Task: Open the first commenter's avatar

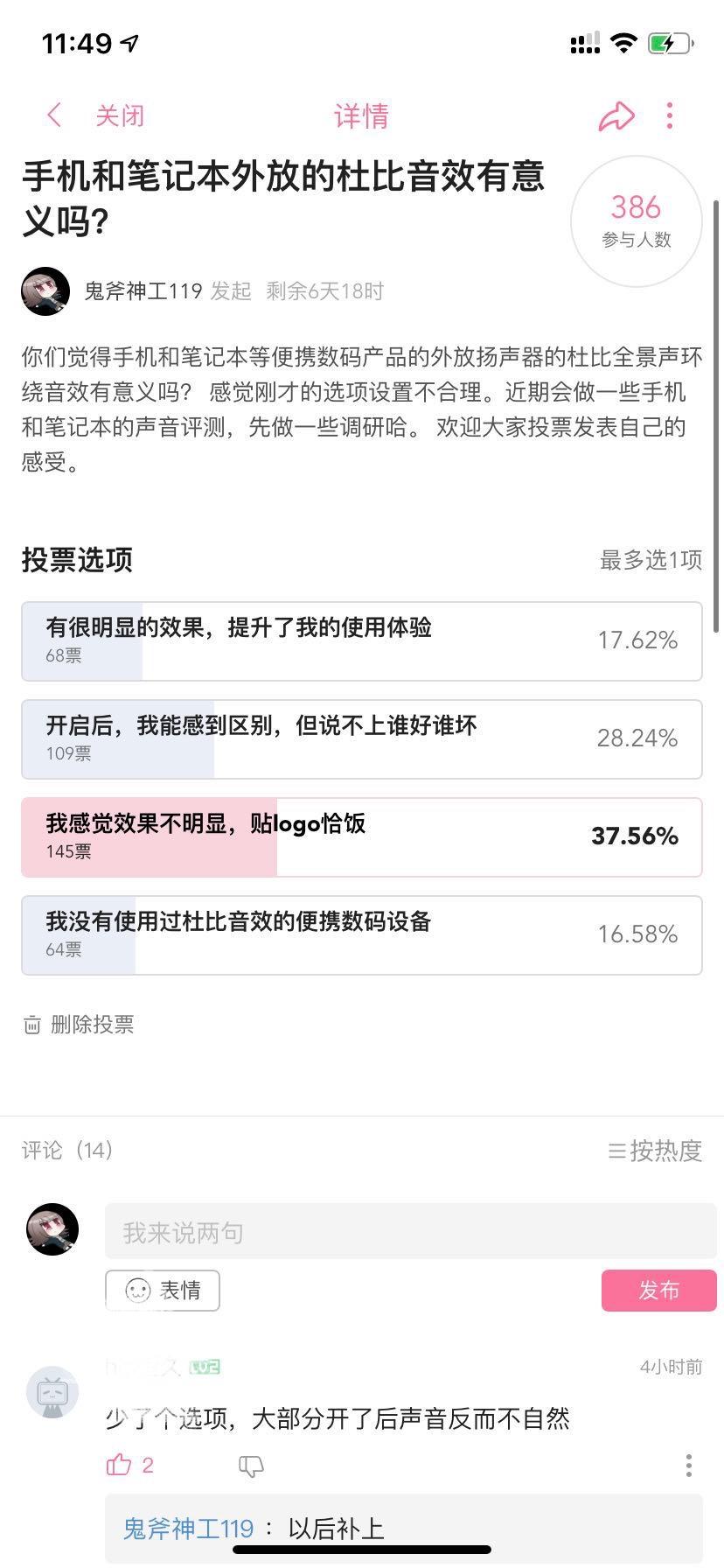Action: coord(52,1392)
